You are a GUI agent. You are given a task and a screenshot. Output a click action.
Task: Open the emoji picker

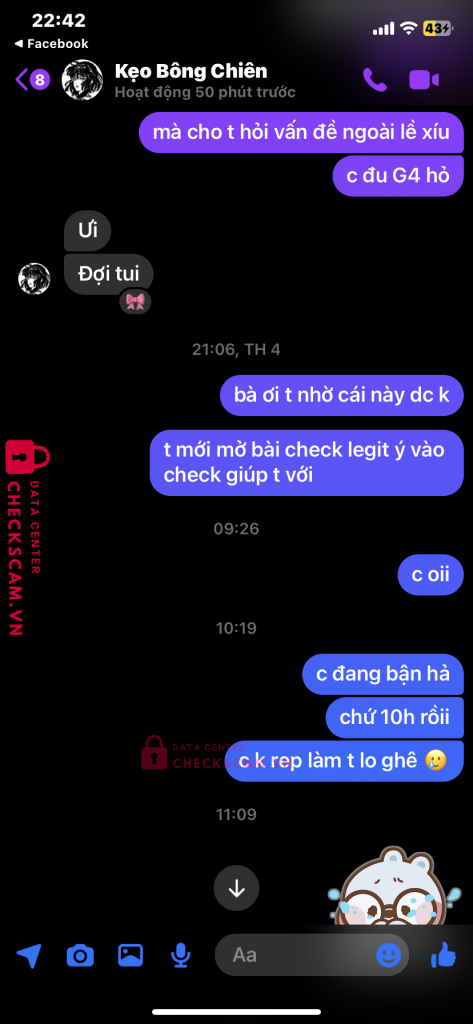click(389, 955)
